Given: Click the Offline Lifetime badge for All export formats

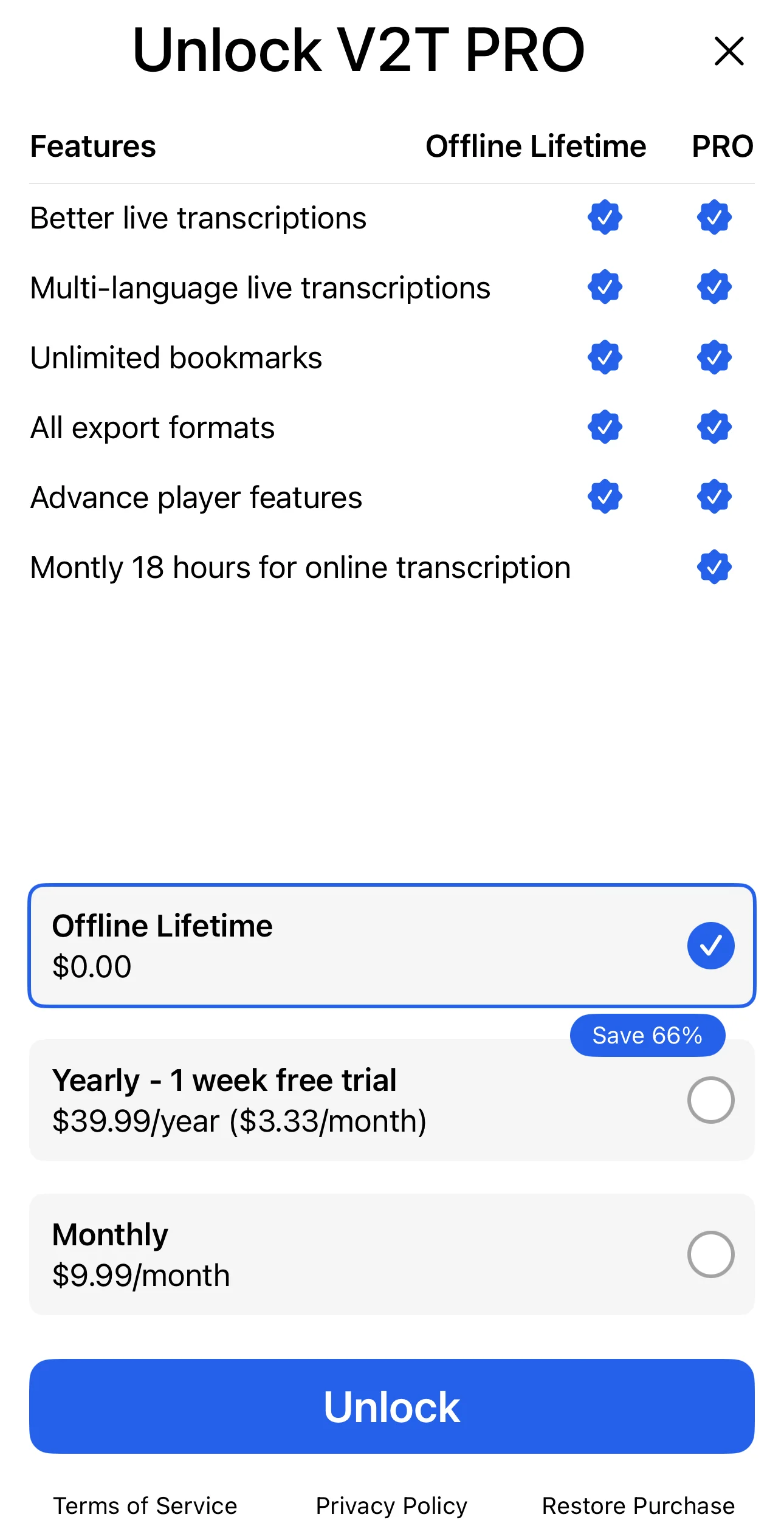Looking at the screenshot, I should pos(605,427).
